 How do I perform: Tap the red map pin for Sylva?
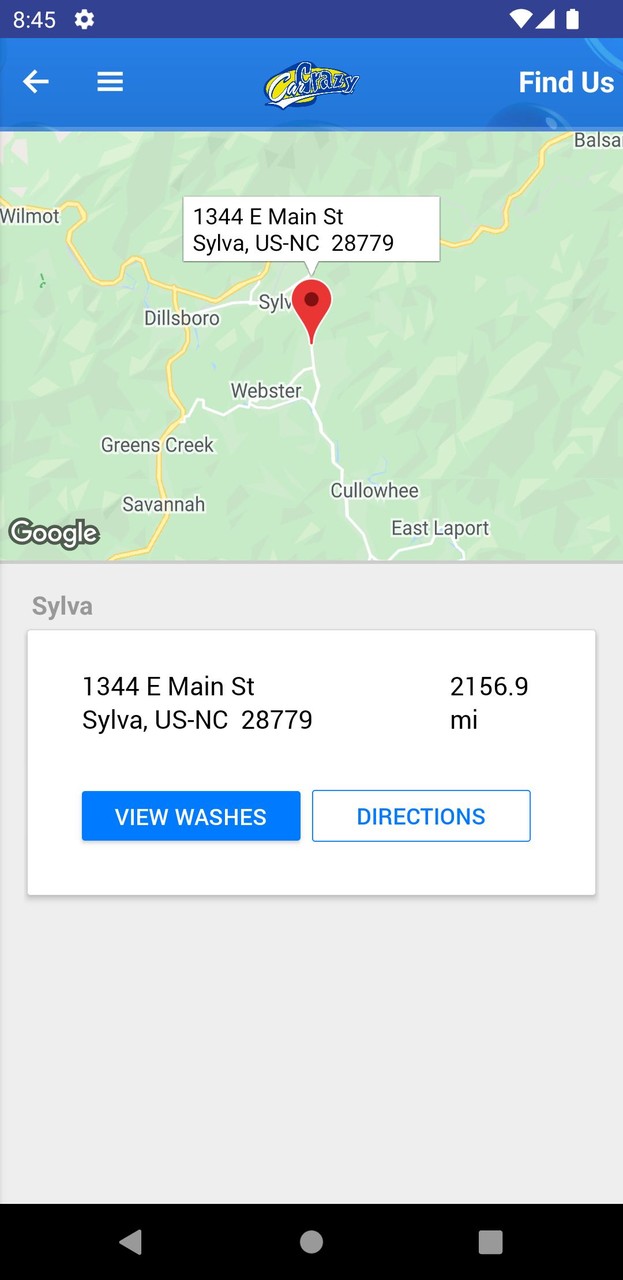(x=312, y=306)
